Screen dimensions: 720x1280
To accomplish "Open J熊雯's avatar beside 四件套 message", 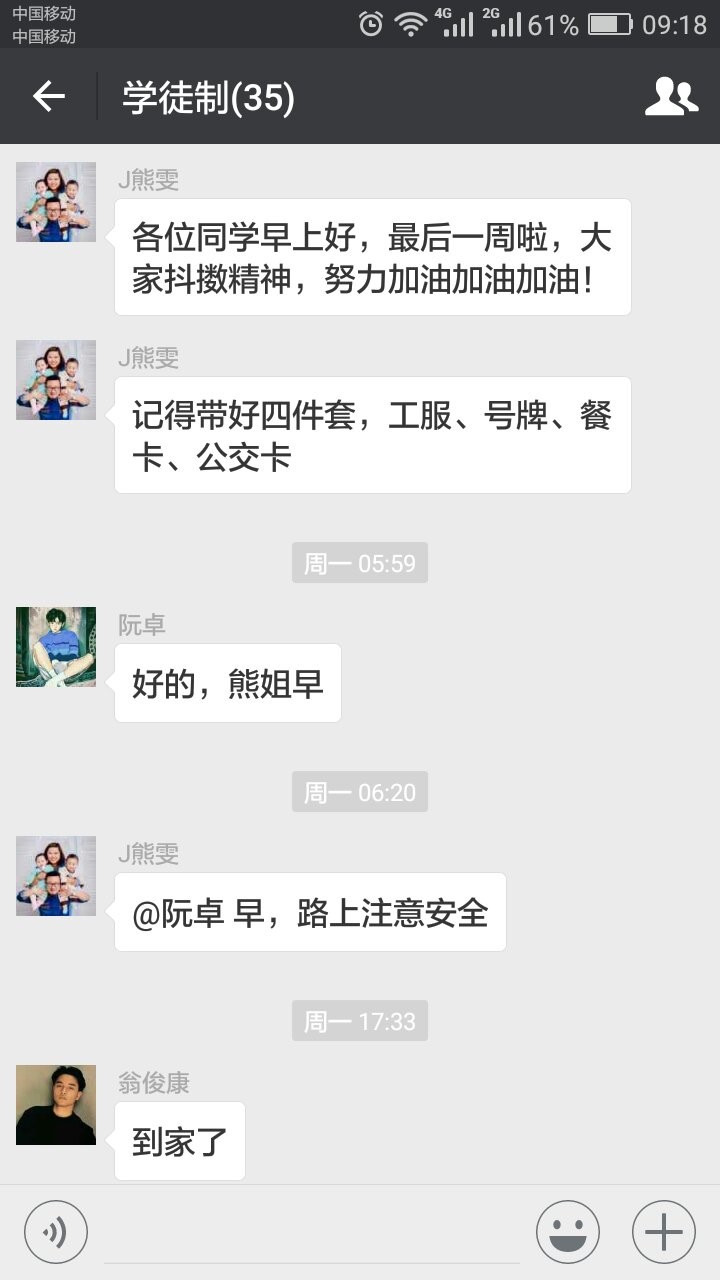I will click(x=56, y=380).
